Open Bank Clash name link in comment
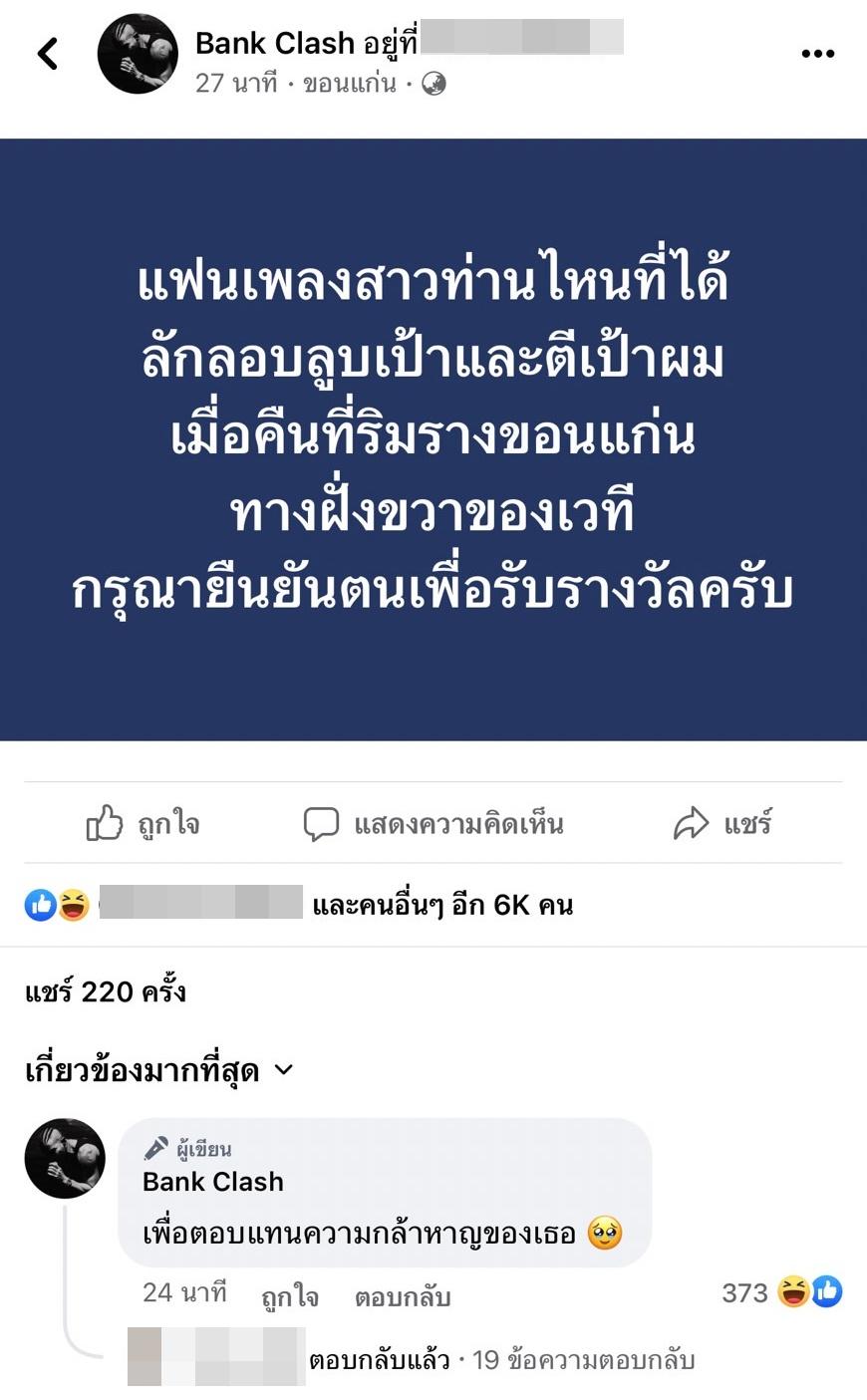867x1400 pixels. coord(213,1182)
